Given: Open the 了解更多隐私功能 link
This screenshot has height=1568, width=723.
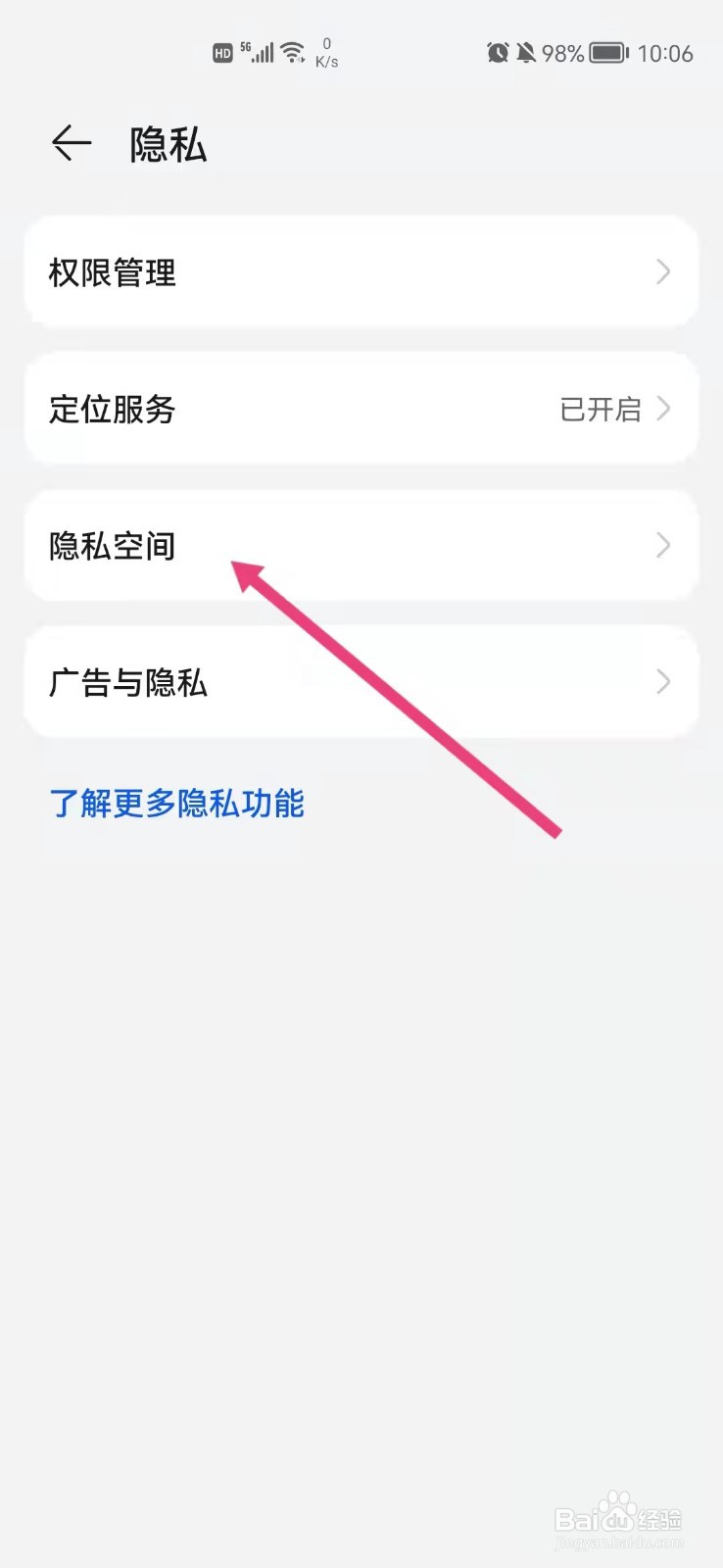Looking at the screenshot, I should (177, 803).
